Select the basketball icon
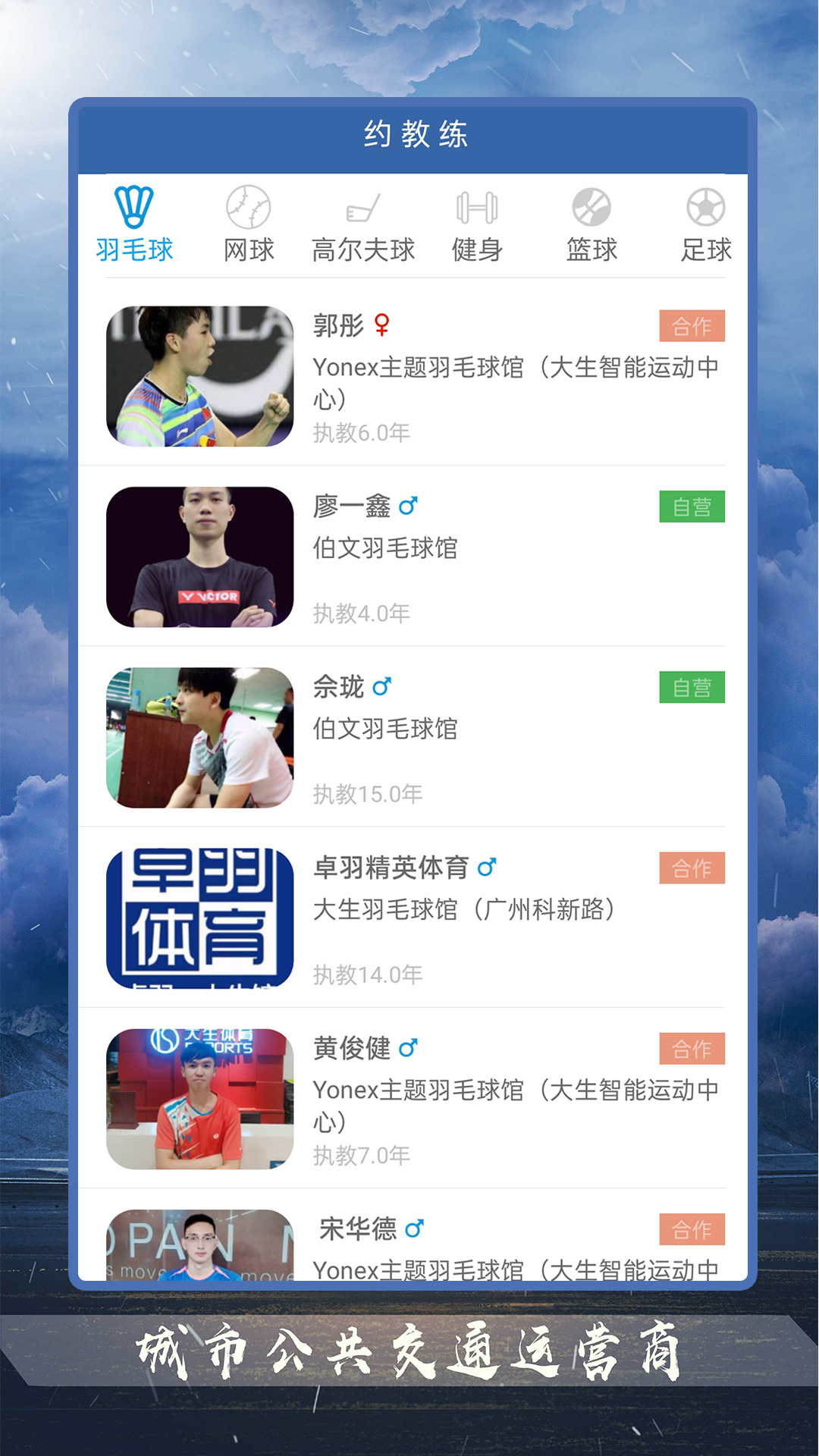This screenshot has height=1456, width=819. [x=591, y=206]
